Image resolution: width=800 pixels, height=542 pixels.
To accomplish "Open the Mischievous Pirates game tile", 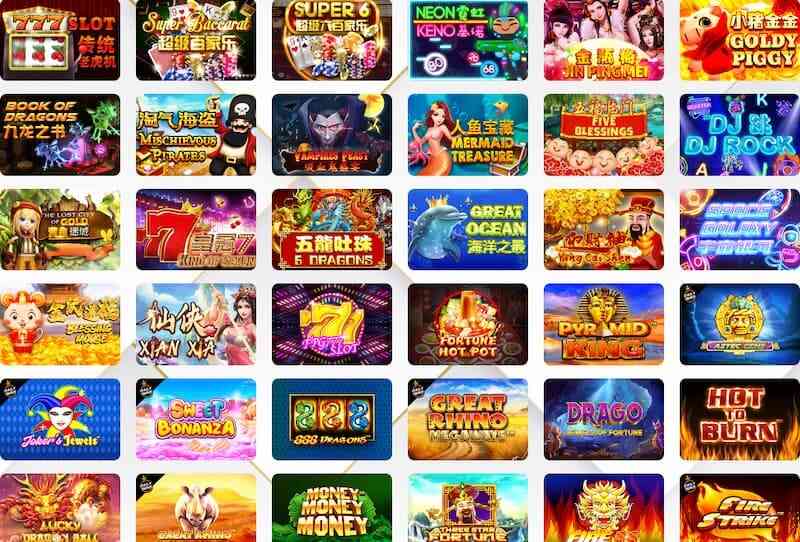I will click(x=195, y=134).
